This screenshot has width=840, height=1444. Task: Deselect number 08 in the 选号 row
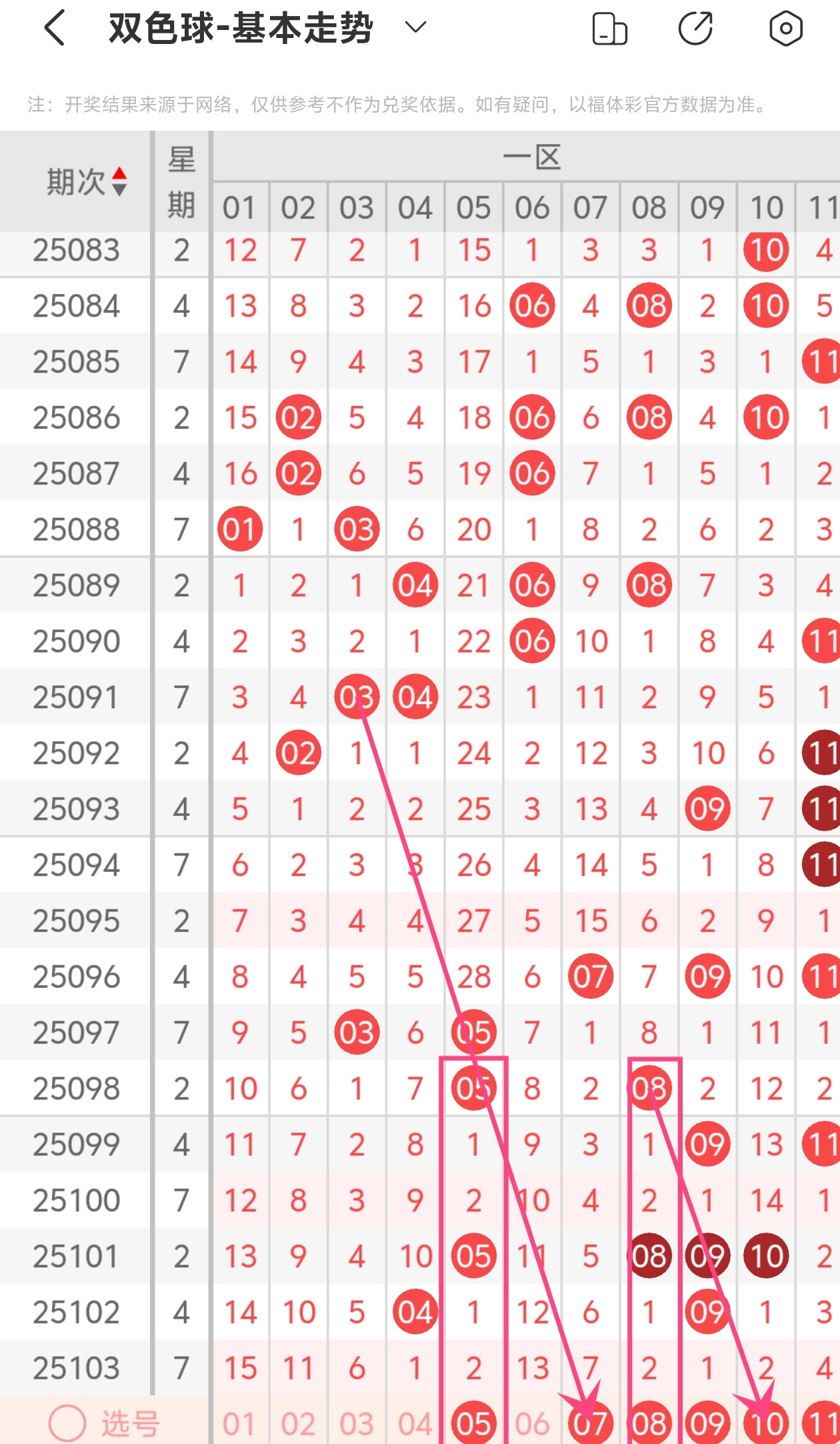coord(649,1424)
